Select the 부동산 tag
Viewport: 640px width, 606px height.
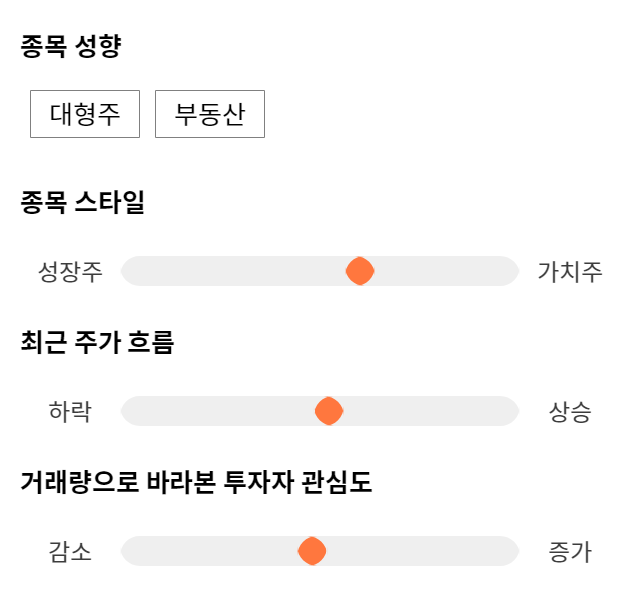point(210,114)
